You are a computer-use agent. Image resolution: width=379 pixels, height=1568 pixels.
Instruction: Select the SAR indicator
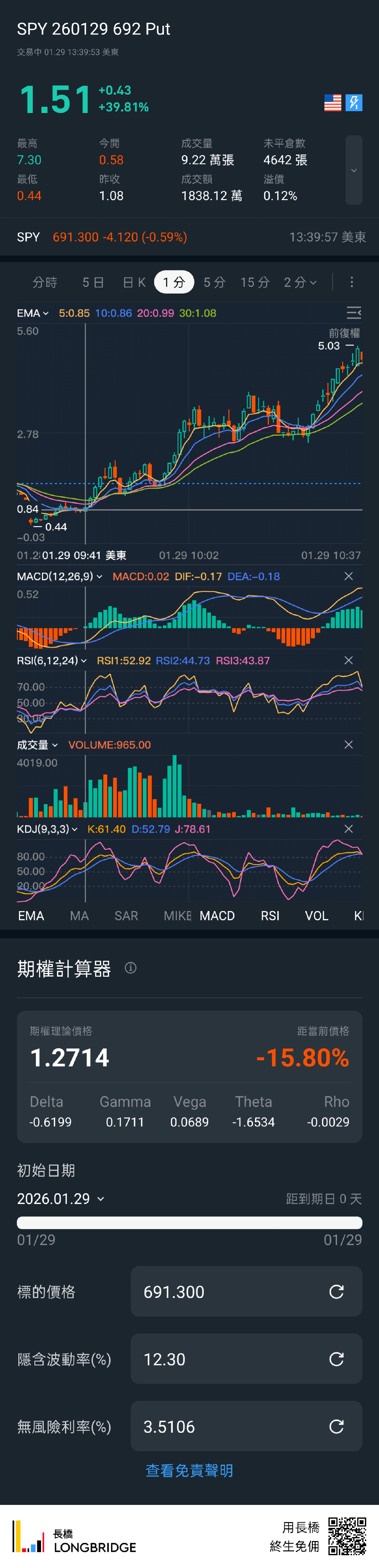[126, 916]
